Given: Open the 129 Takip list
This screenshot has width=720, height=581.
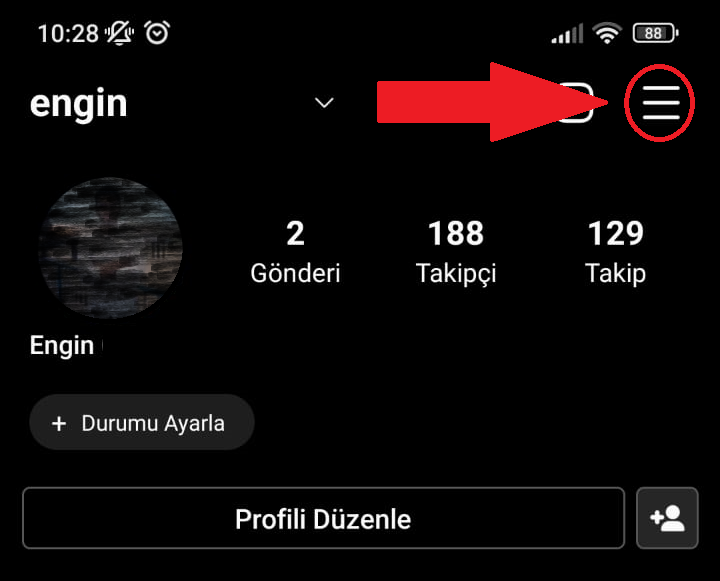Looking at the screenshot, I should pyautogui.click(x=615, y=251).
